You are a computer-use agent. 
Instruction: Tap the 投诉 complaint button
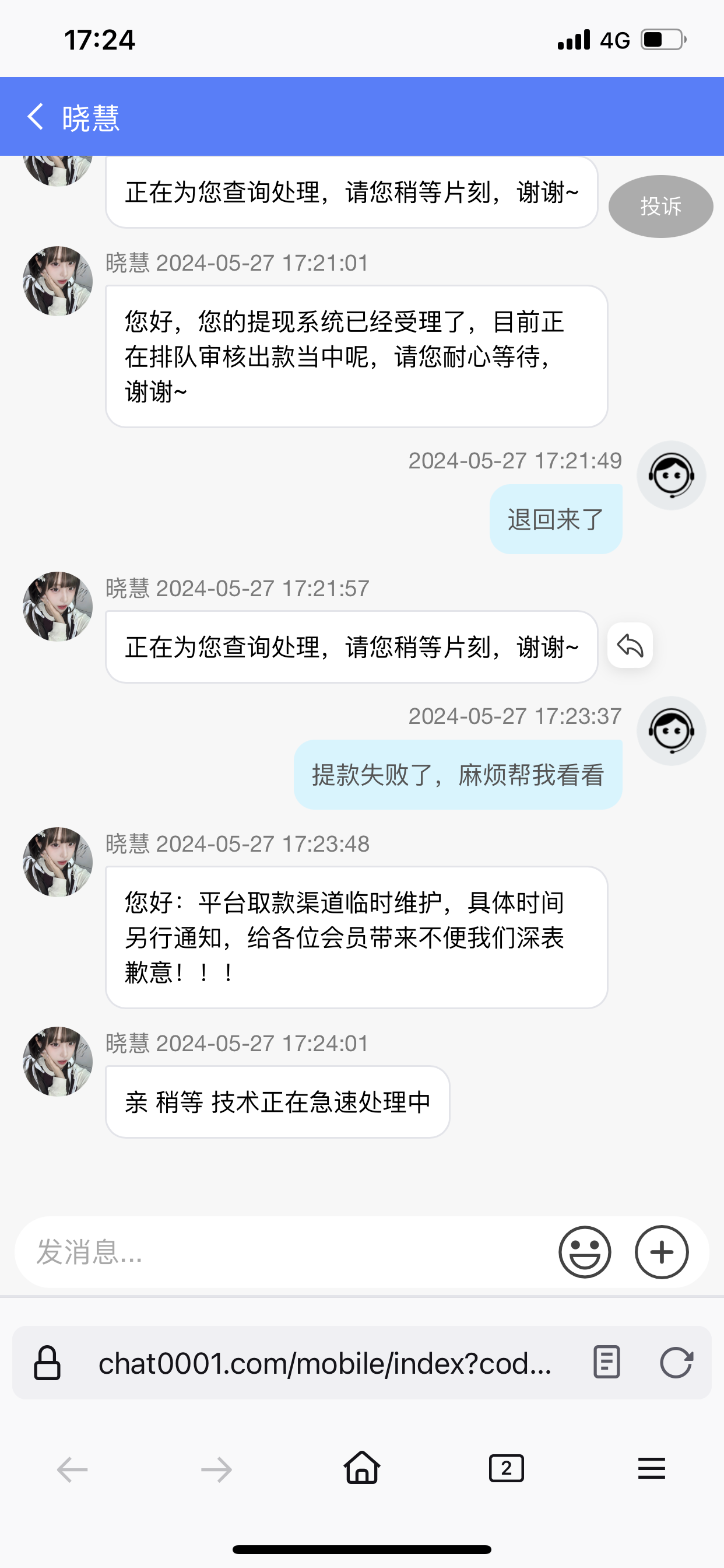click(660, 206)
